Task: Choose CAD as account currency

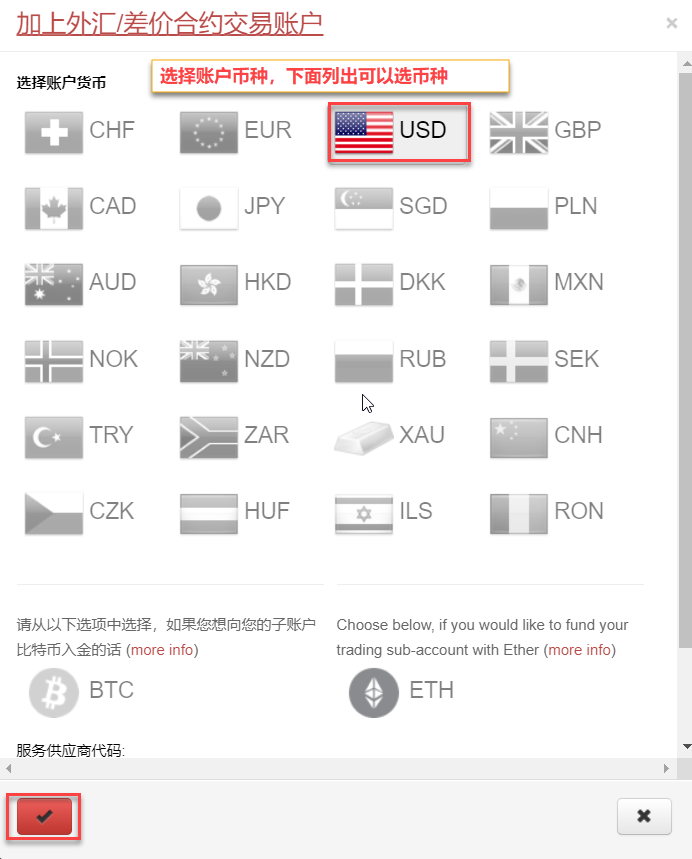Action: (80, 207)
